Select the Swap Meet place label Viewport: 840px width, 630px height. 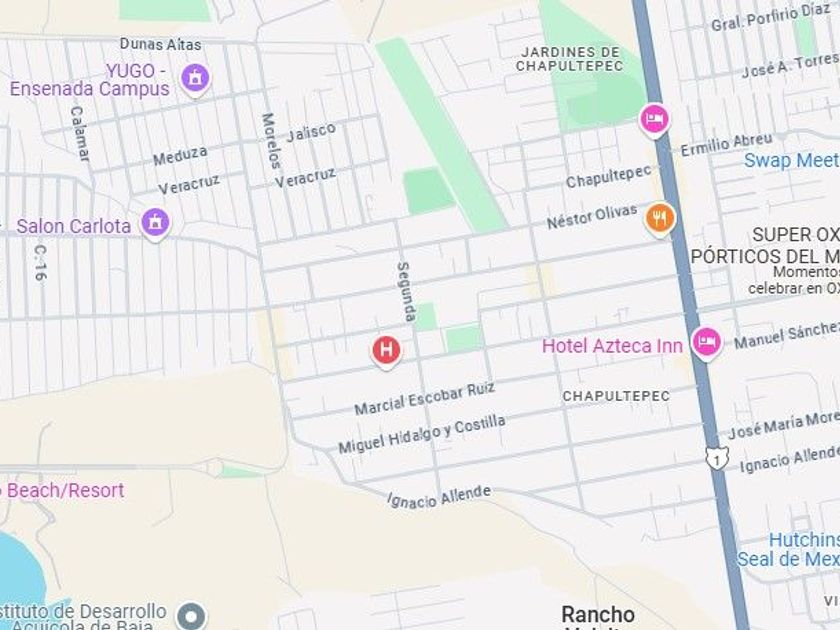pos(792,160)
